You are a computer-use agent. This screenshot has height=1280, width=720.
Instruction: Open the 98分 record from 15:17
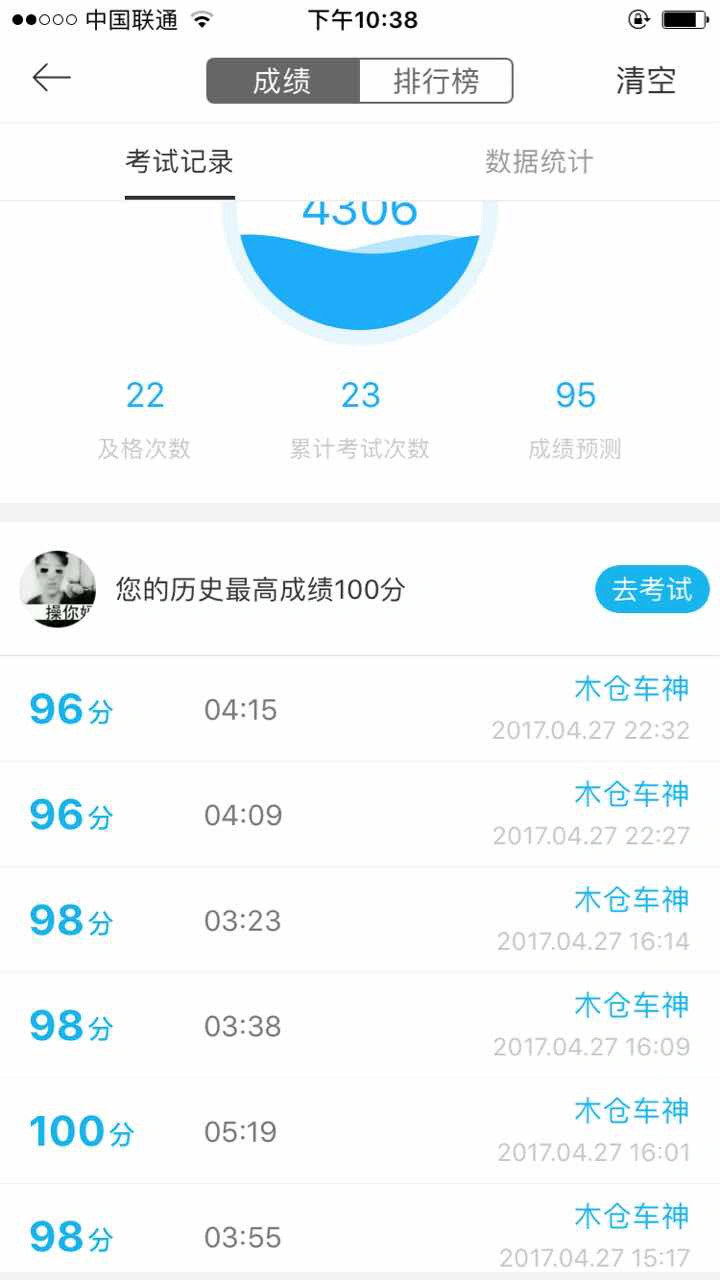point(360,1235)
